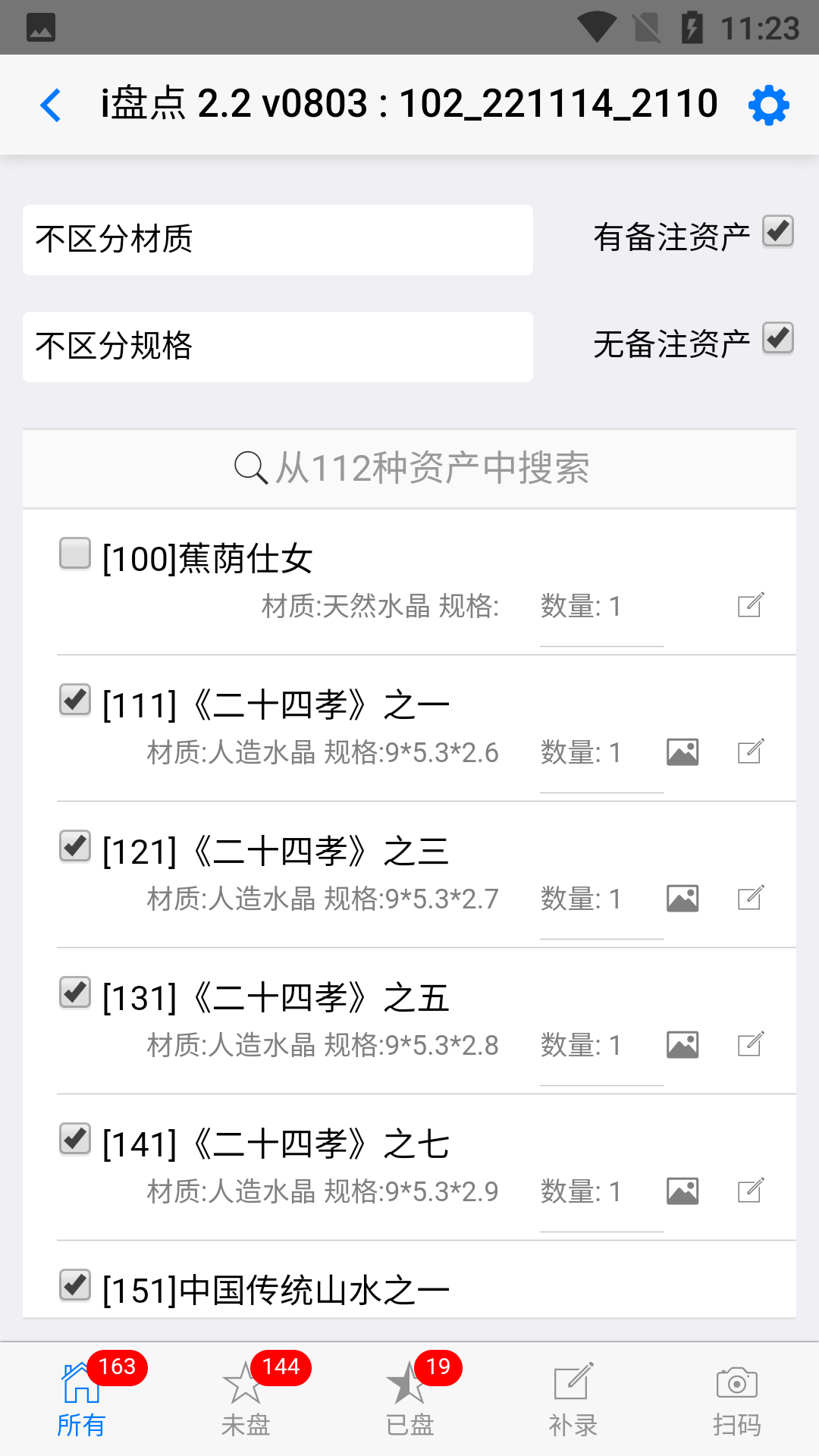The width and height of the screenshot is (819, 1456).
Task: Open the 不区分材质 material selector
Action: pyautogui.click(x=278, y=239)
